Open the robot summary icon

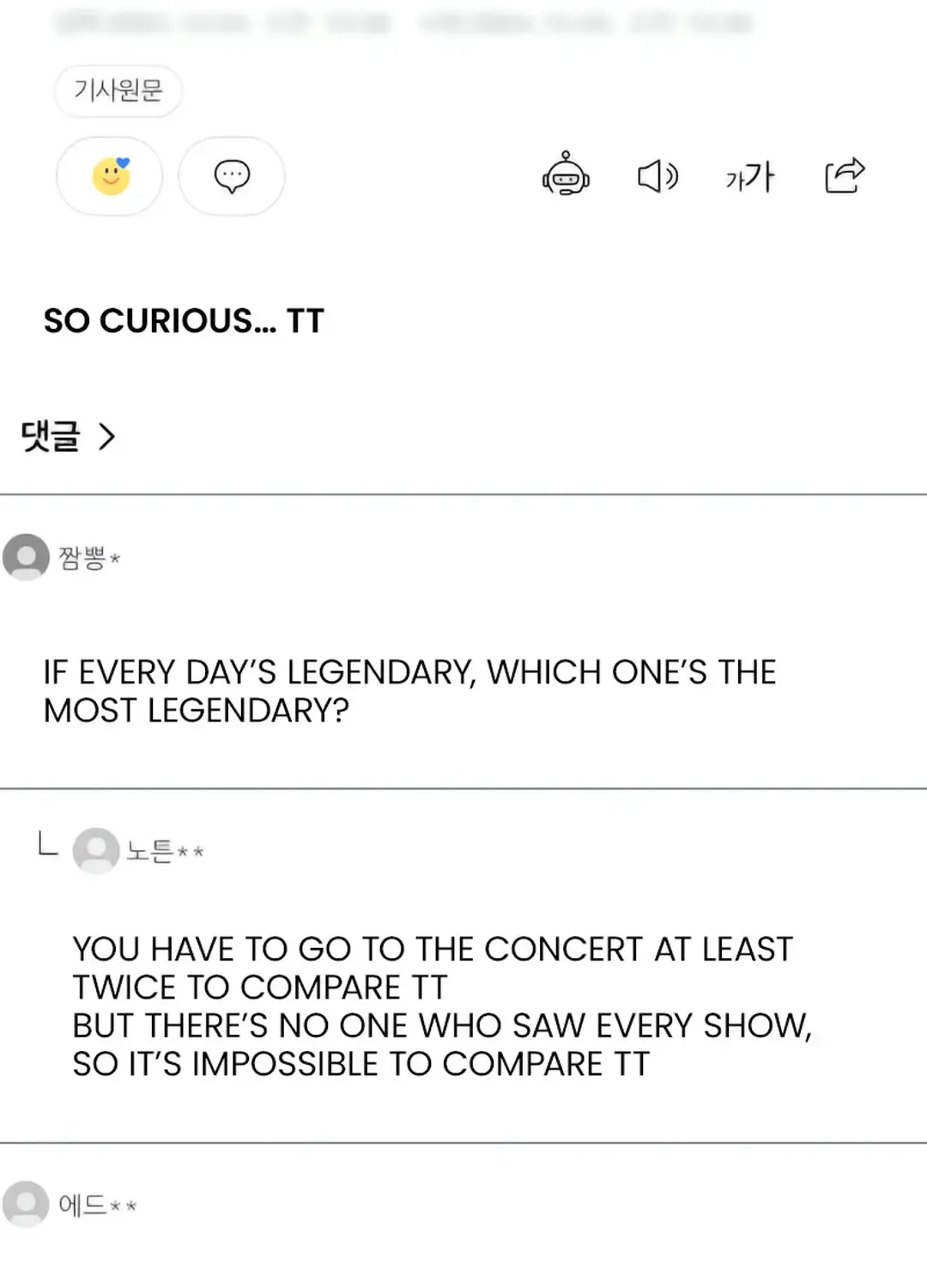[x=566, y=175]
